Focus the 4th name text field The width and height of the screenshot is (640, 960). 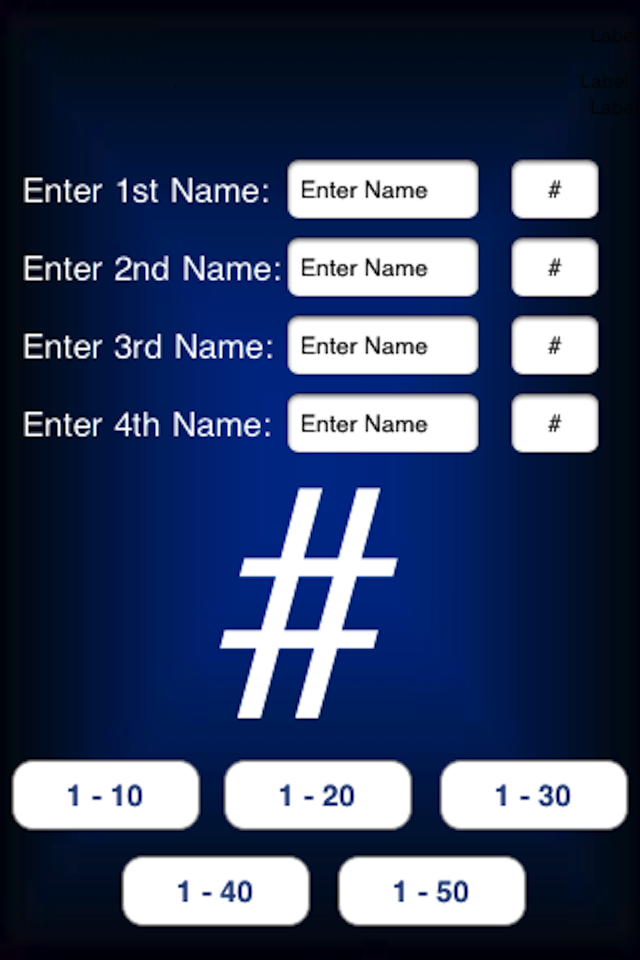coord(383,424)
